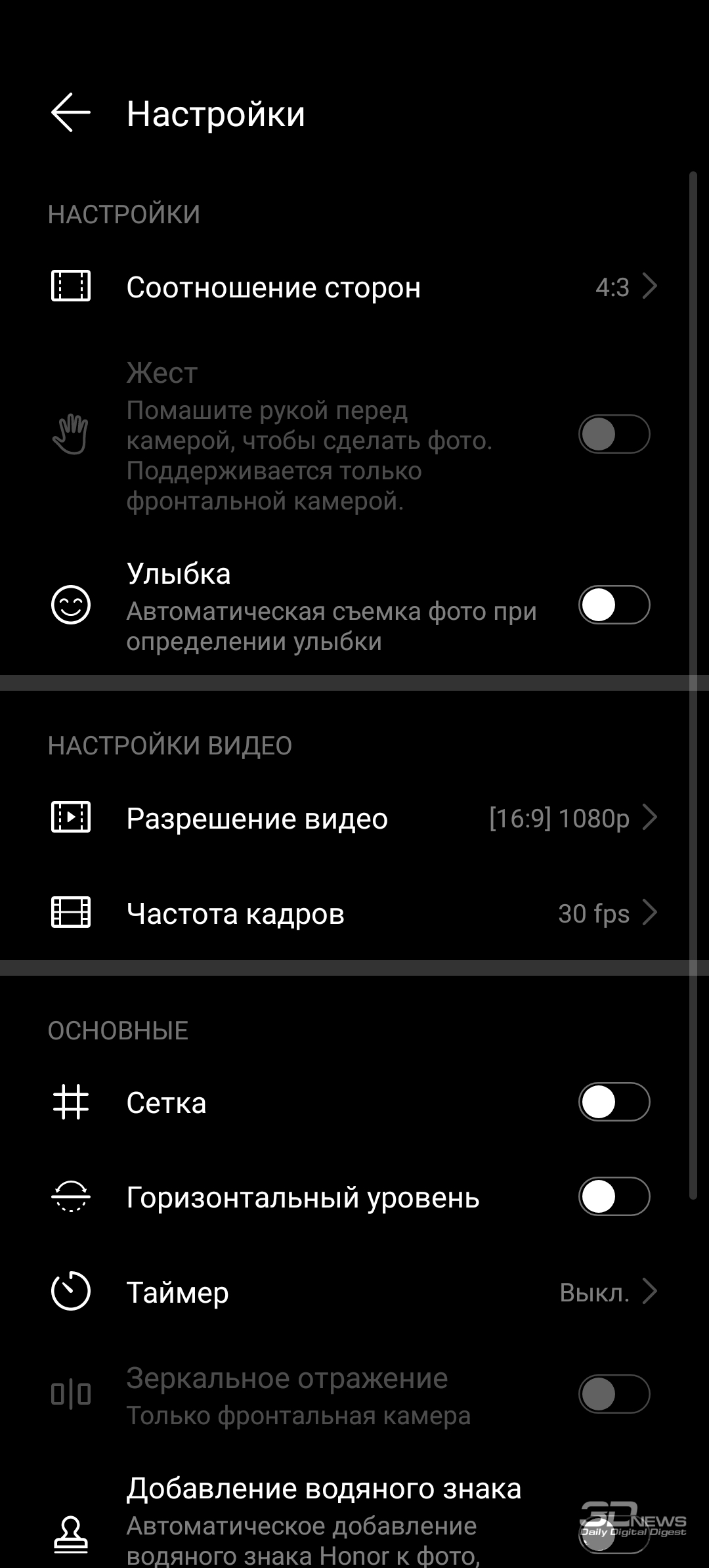The width and height of the screenshot is (709, 1568).
Task: Toggle Горизонтальный уровень on
Action: click(x=614, y=1197)
